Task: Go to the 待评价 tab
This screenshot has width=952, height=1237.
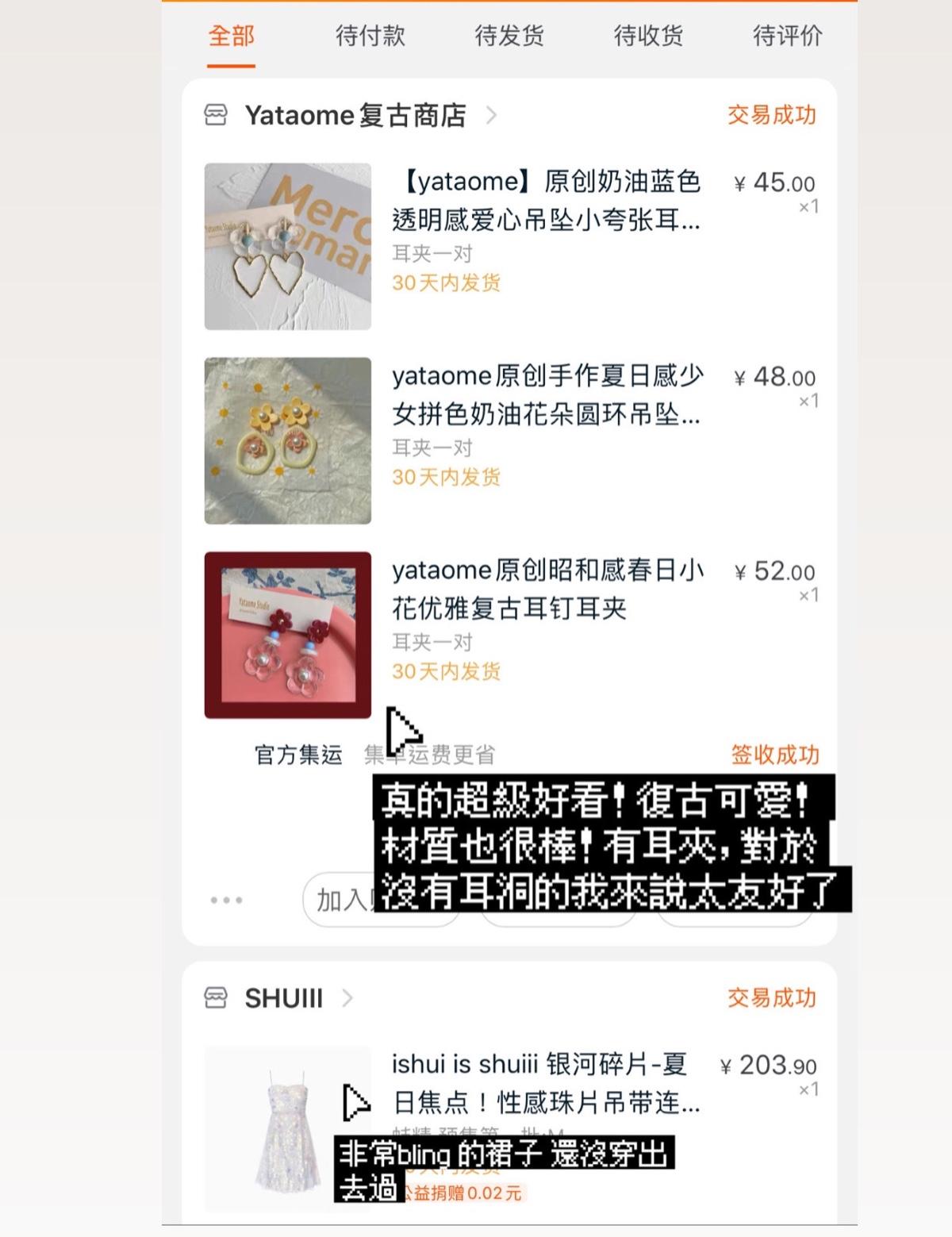Action: [787, 36]
